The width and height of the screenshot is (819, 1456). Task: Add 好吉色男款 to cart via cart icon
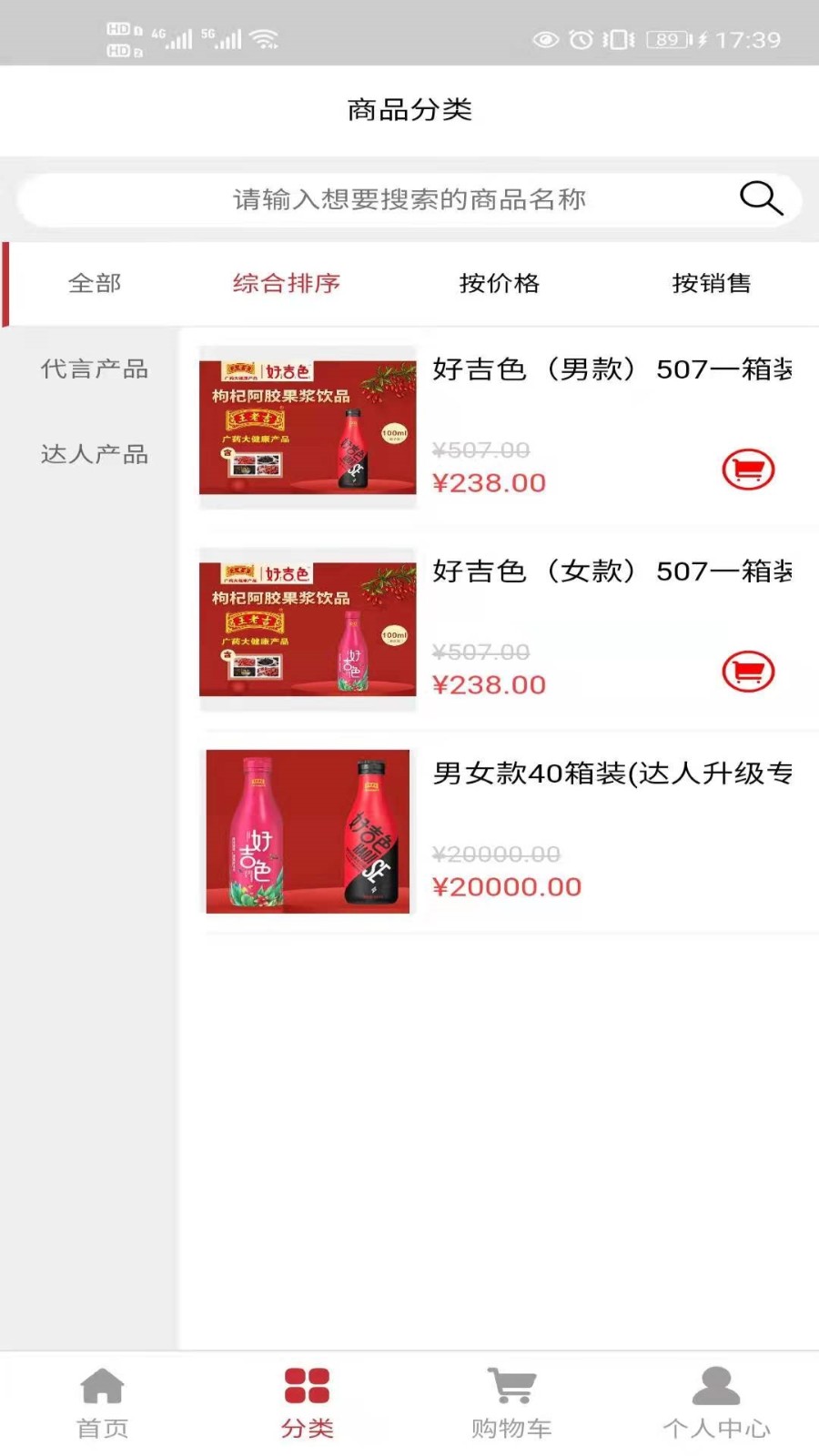click(748, 470)
